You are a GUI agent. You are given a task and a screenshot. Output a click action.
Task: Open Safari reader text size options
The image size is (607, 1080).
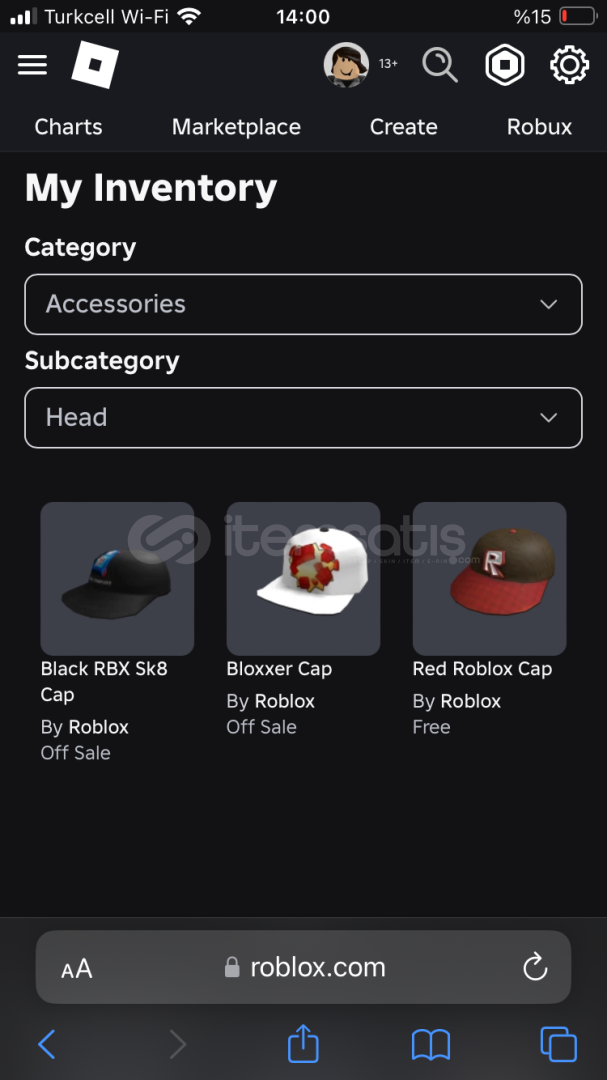tap(76, 968)
